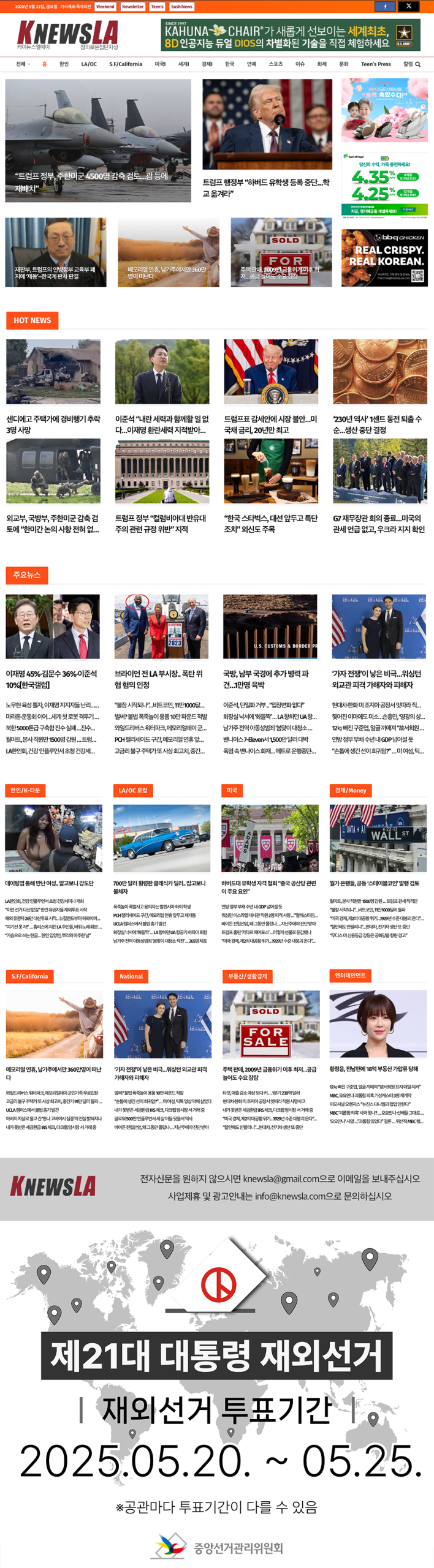Open the Newsletter button
Image resolution: width=434 pixels, height=1568 pixels.
[x=132, y=7]
